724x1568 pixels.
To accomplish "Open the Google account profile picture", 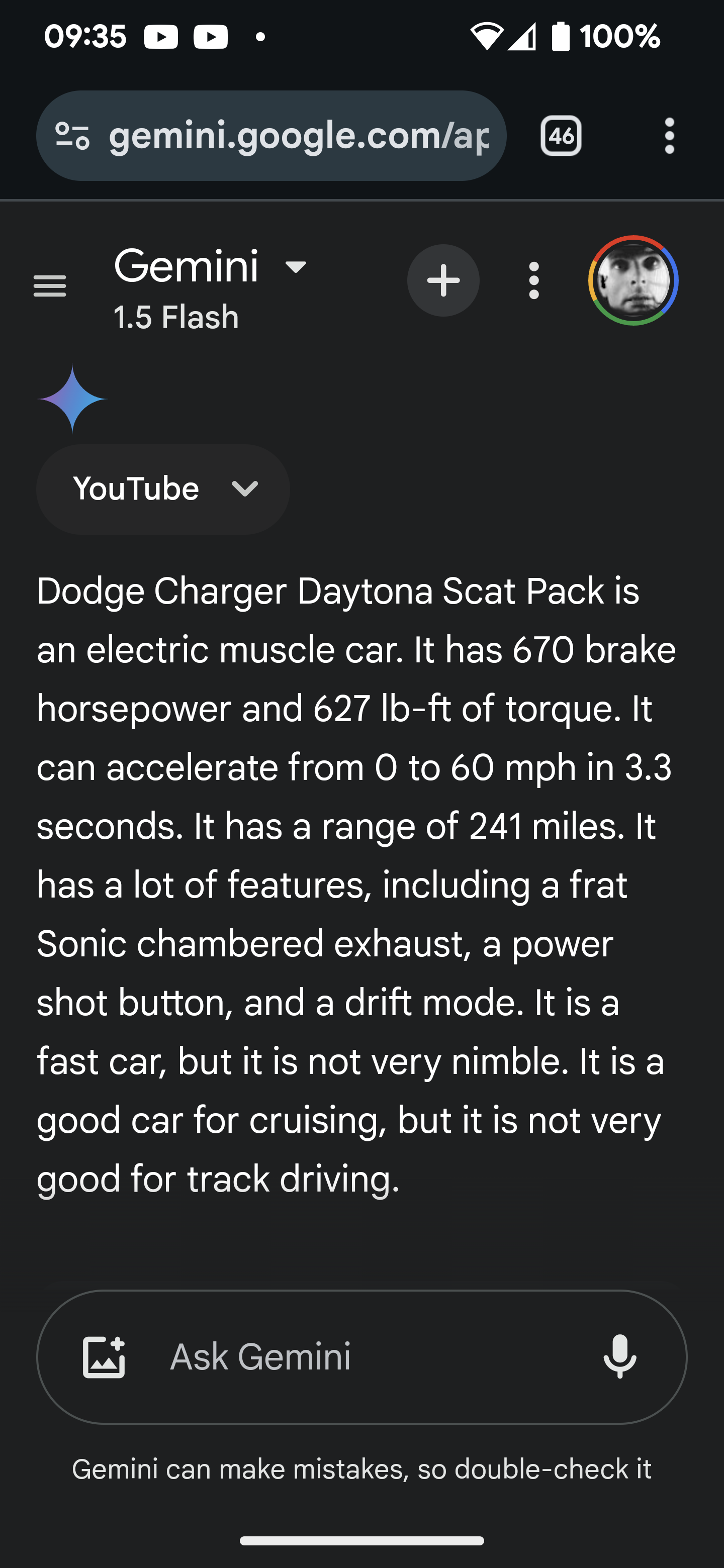I will [x=633, y=280].
